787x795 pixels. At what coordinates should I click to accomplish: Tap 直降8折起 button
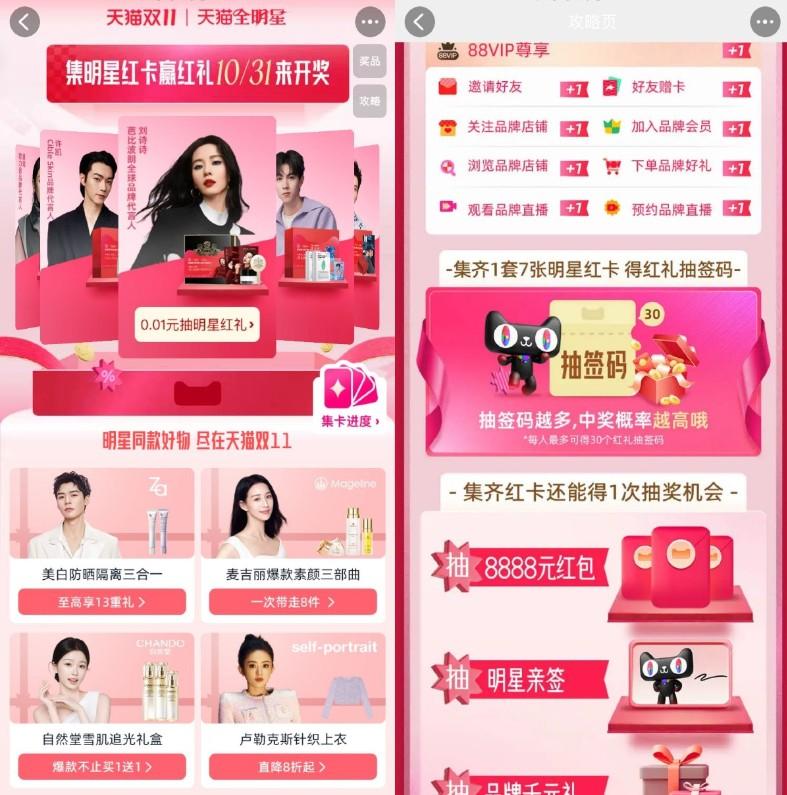(x=293, y=767)
